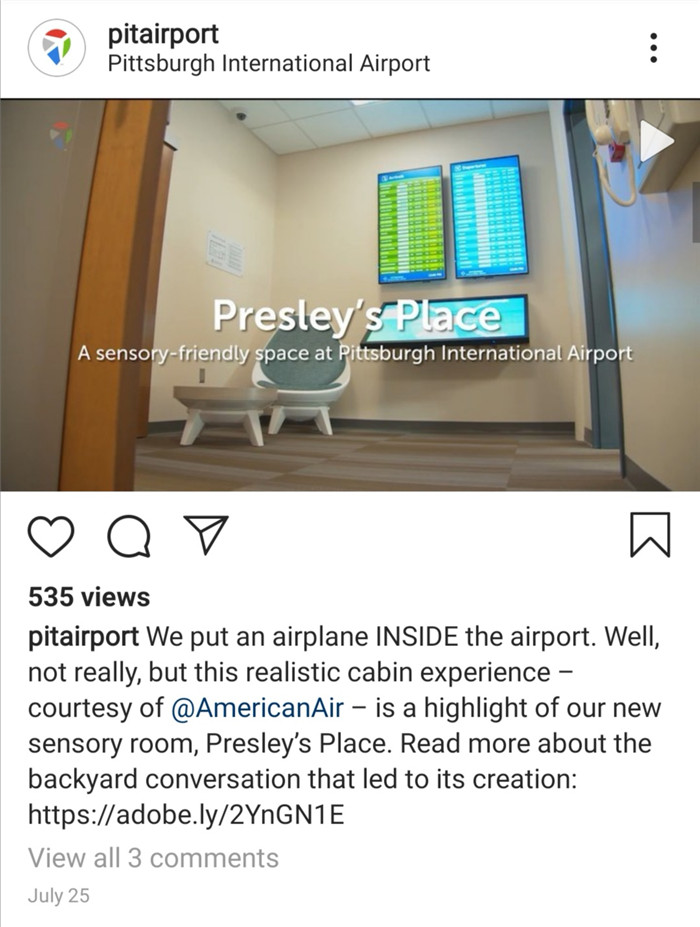Open the post's three-dot overflow menu
700x927 pixels.
[653, 47]
